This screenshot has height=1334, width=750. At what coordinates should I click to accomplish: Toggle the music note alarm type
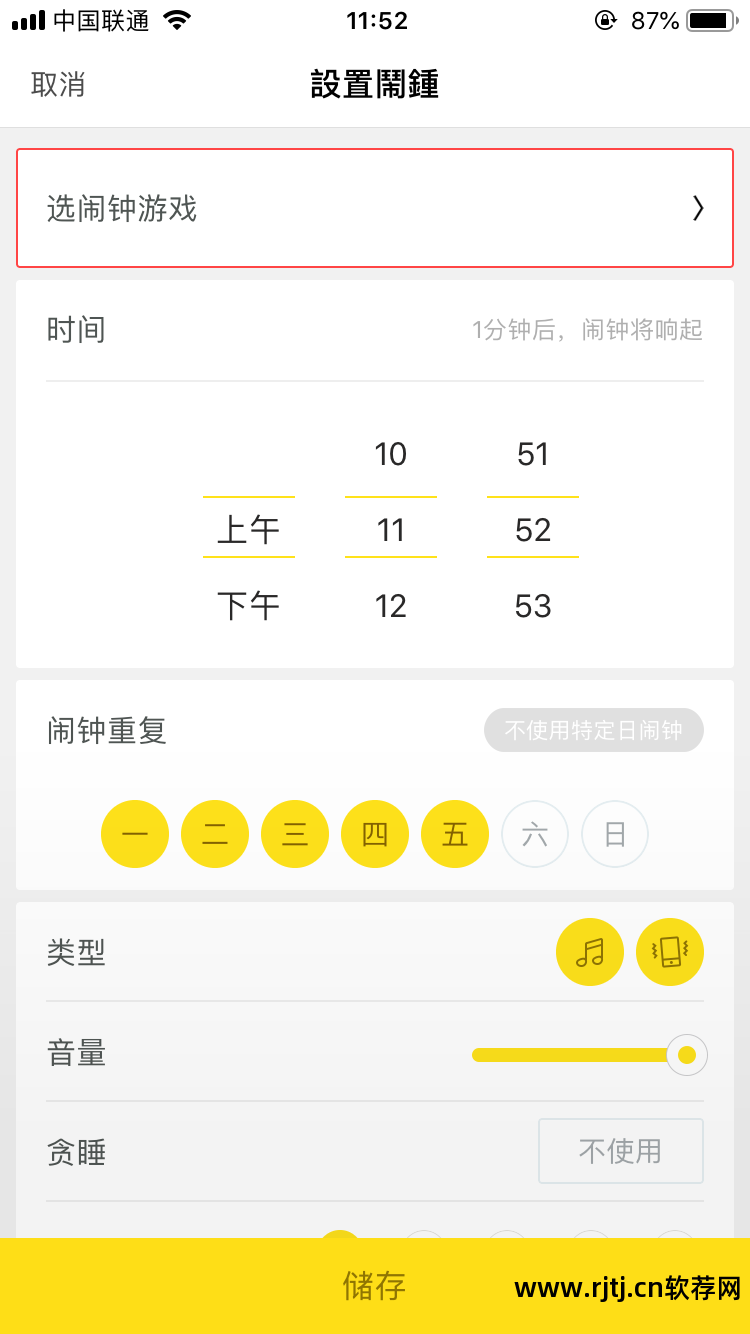[590, 952]
